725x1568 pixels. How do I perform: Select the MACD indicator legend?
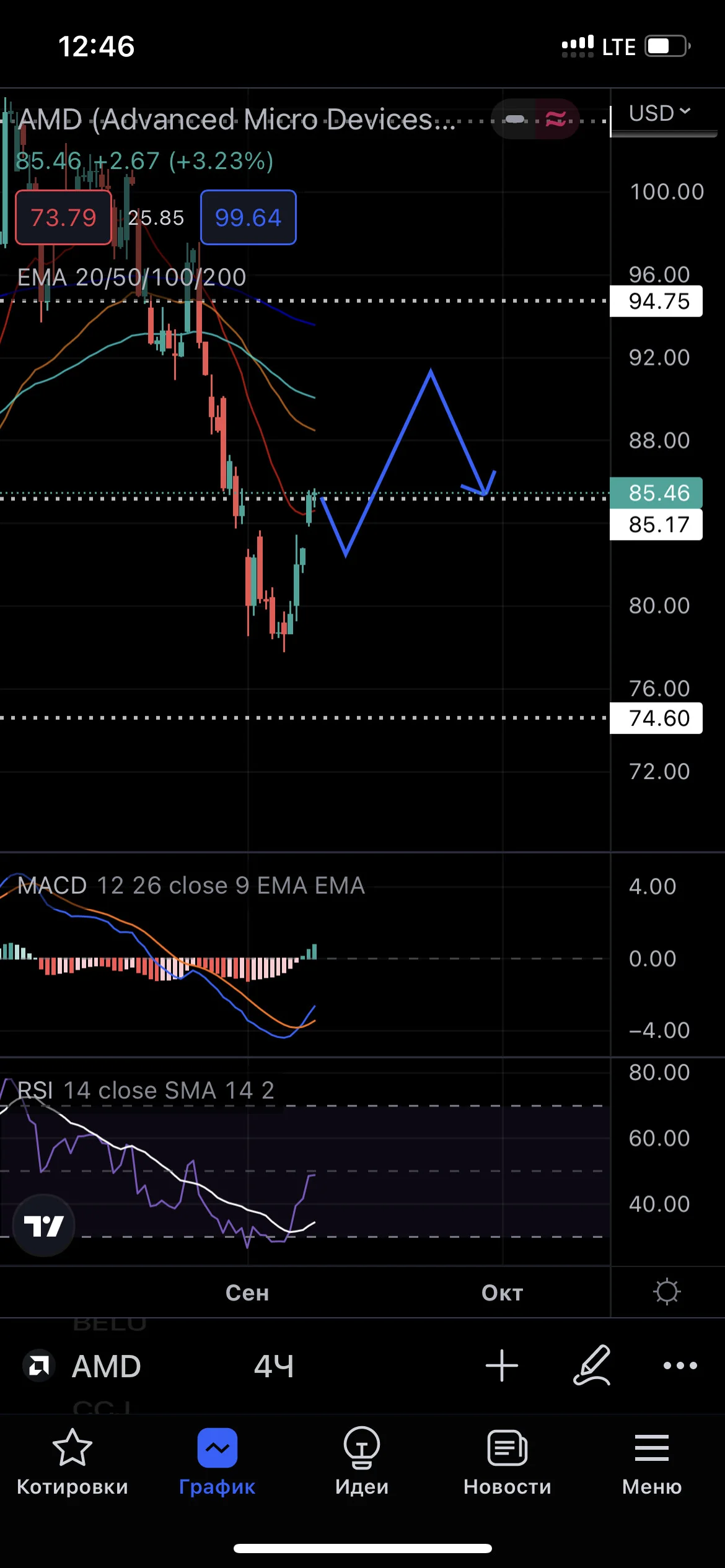[x=191, y=886]
